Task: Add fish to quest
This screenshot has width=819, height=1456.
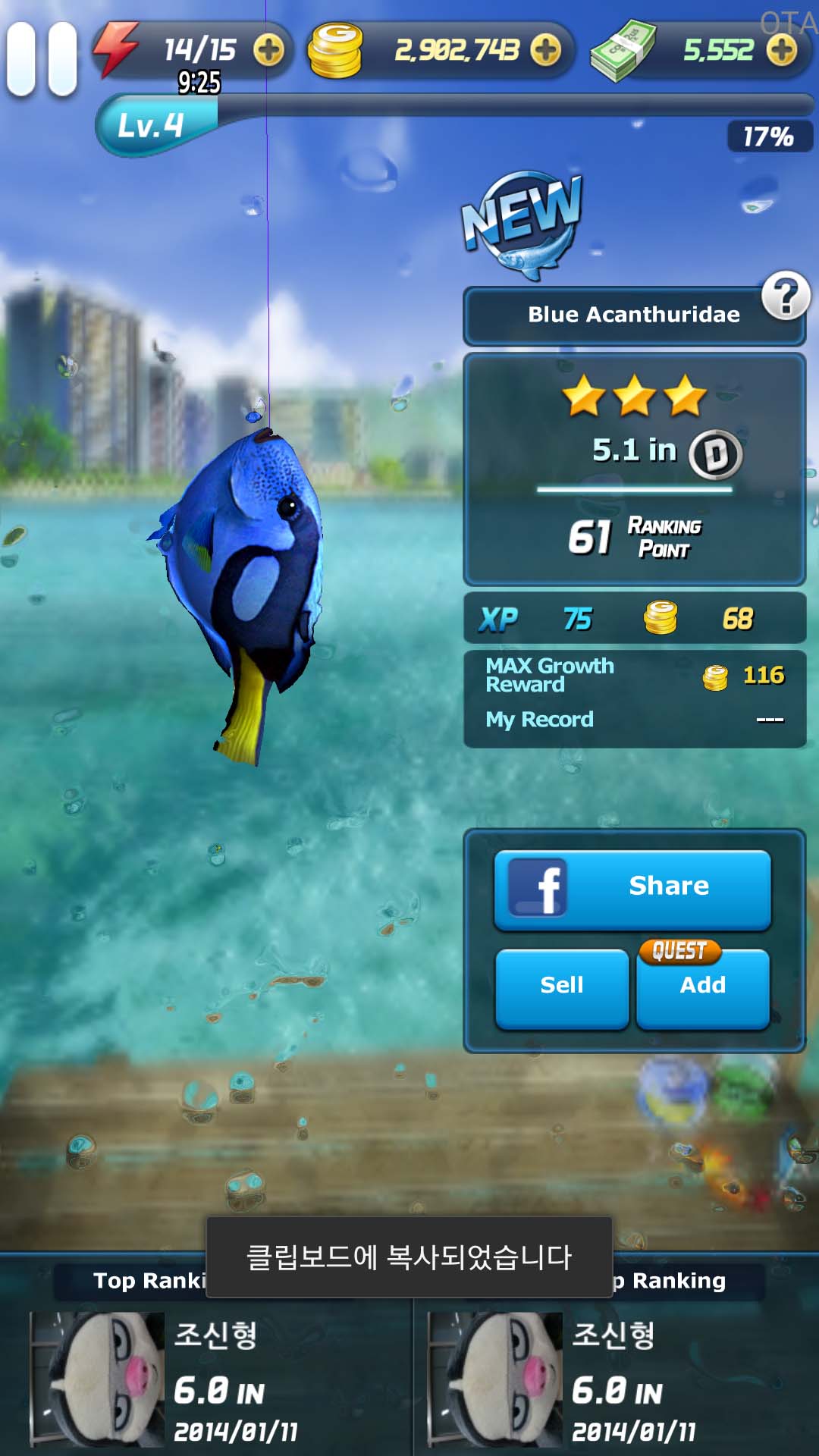Action: (x=703, y=987)
